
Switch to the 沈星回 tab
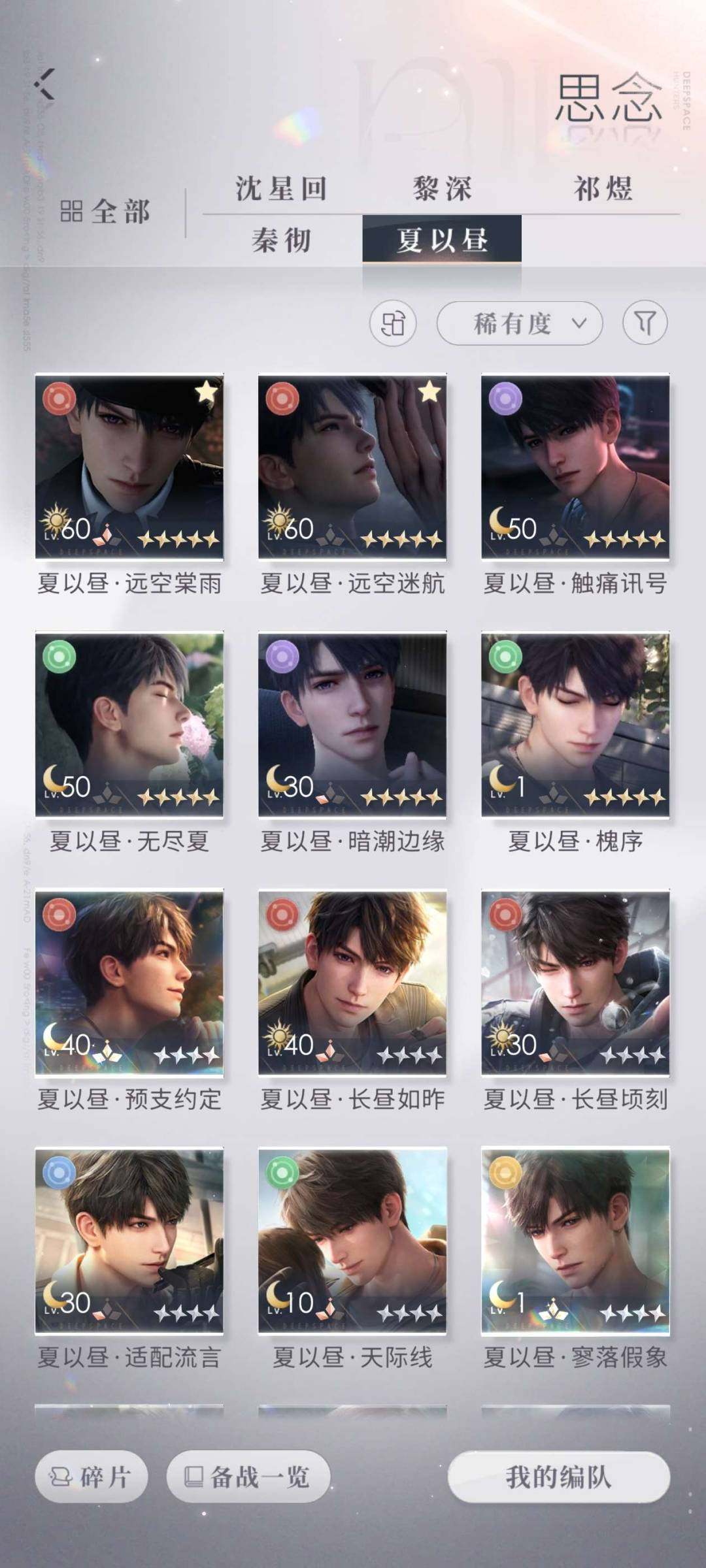[282, 189]
